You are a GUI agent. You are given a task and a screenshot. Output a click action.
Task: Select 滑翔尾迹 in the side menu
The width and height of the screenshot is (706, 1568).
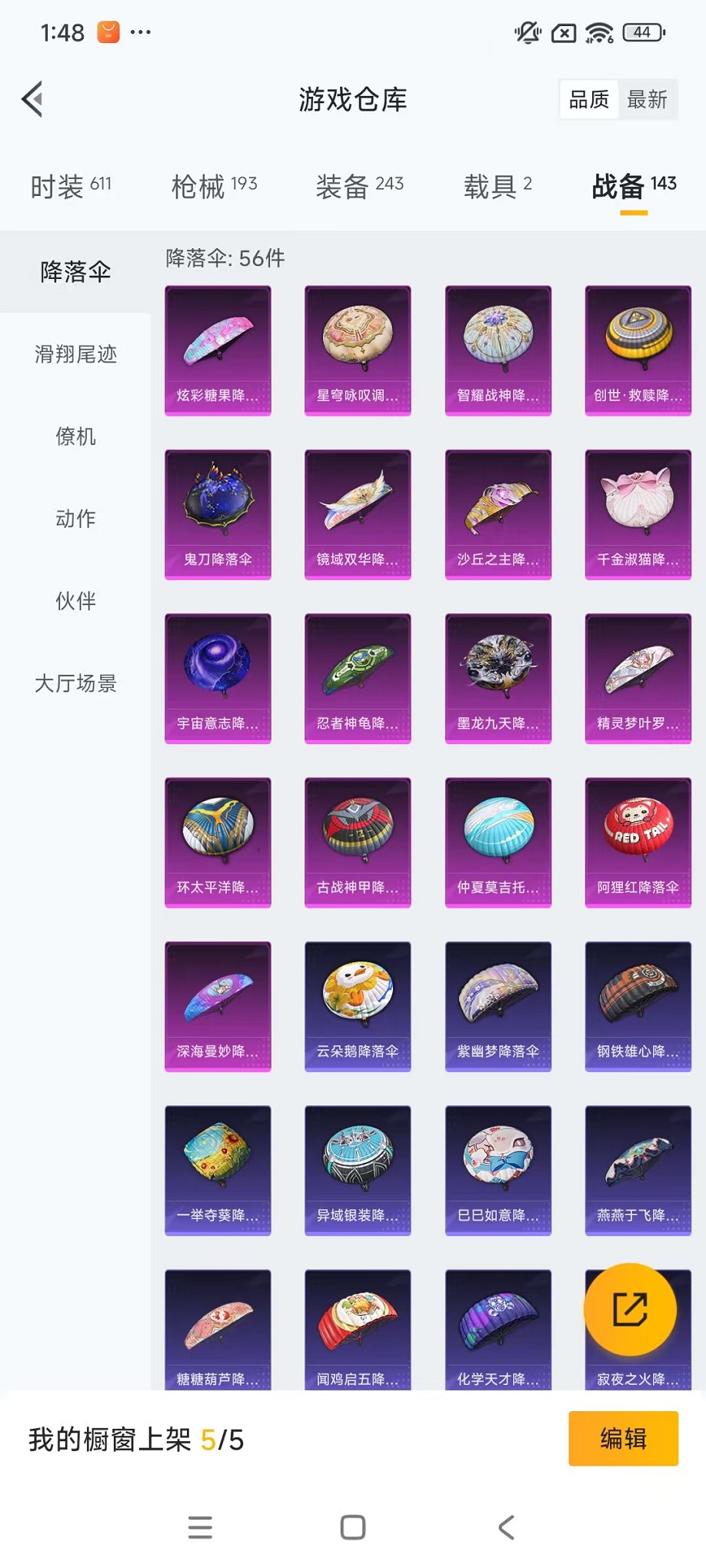coord(75,354)
